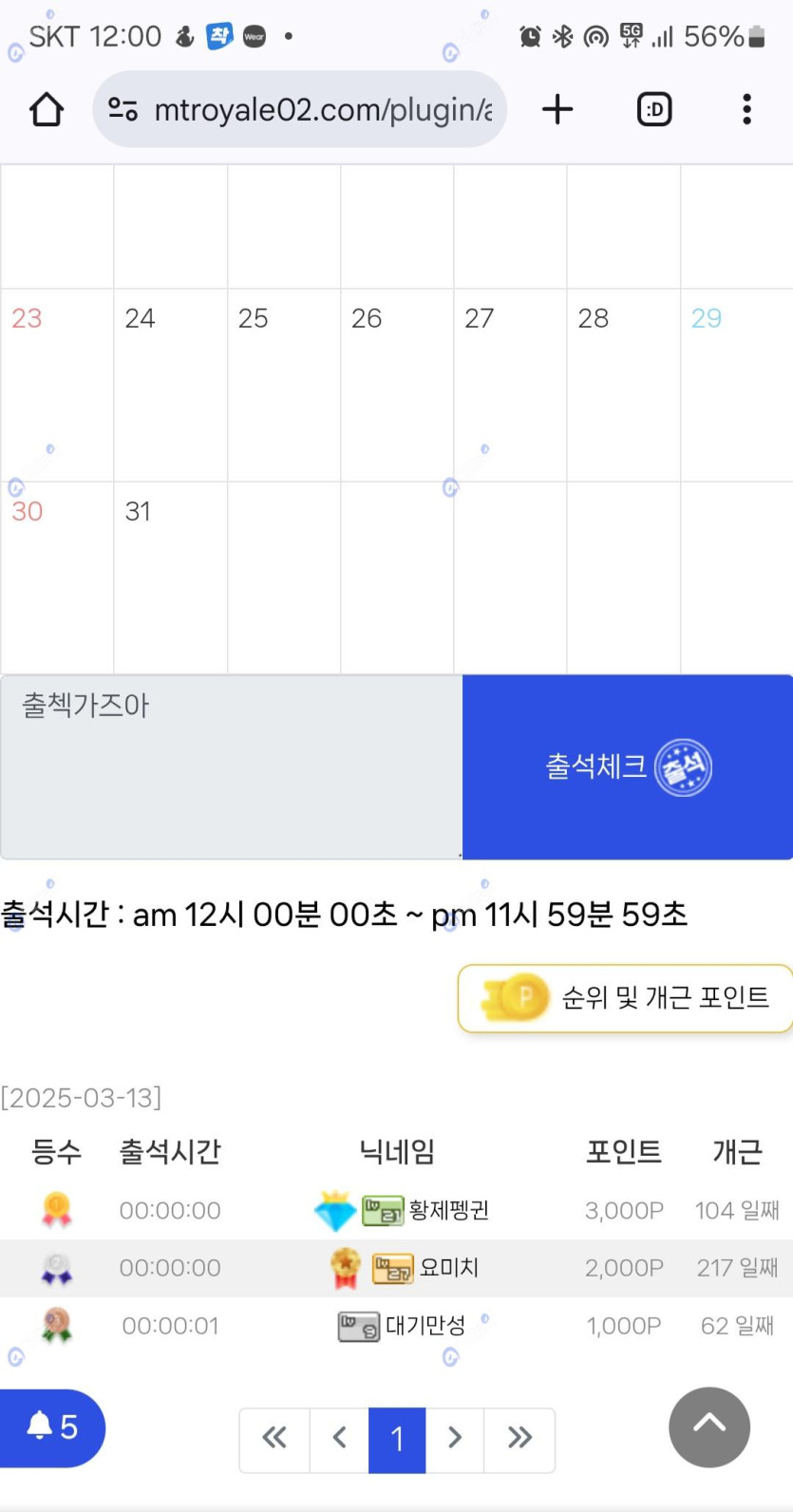
Task: Open the tab switcher
Action: [x=653, y=110]
